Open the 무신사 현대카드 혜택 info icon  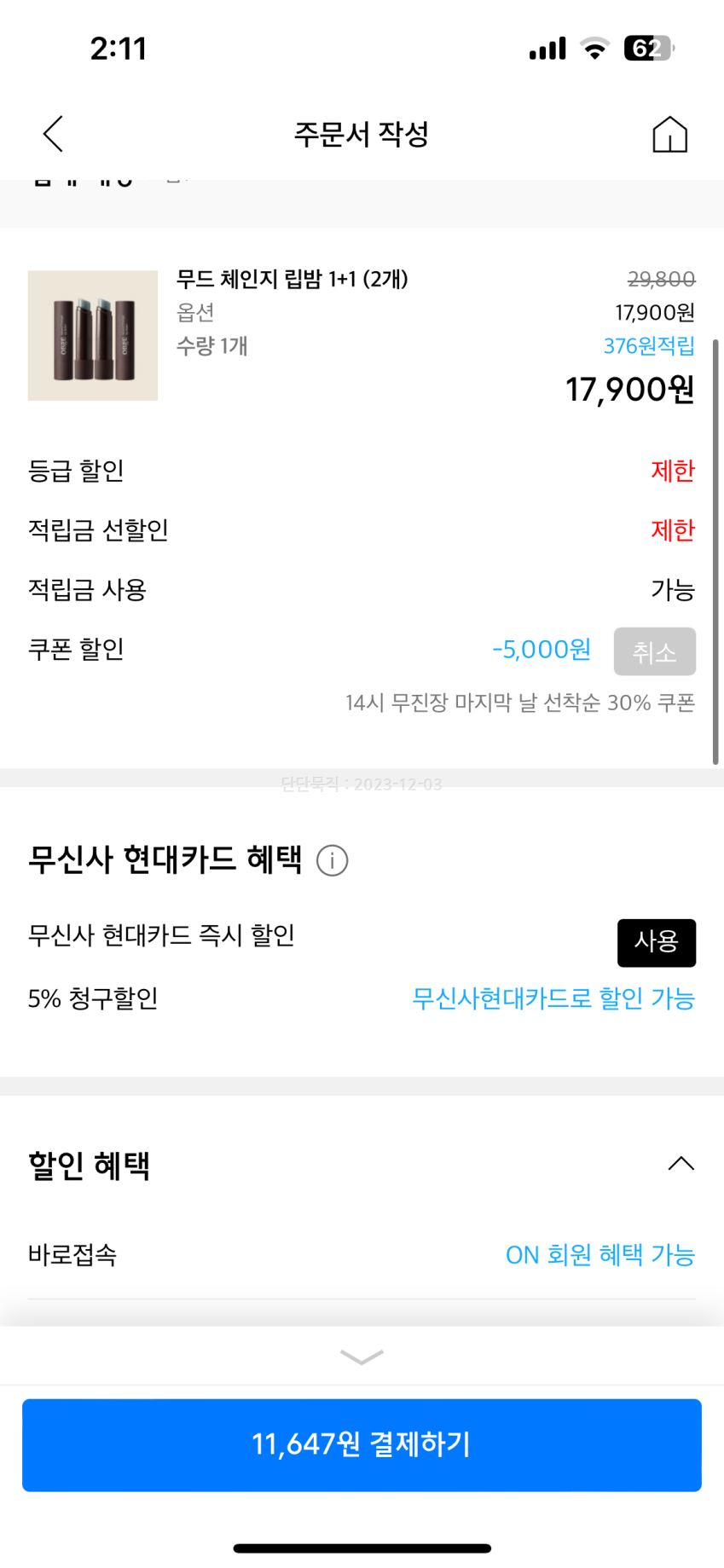[x=332, y=860]
